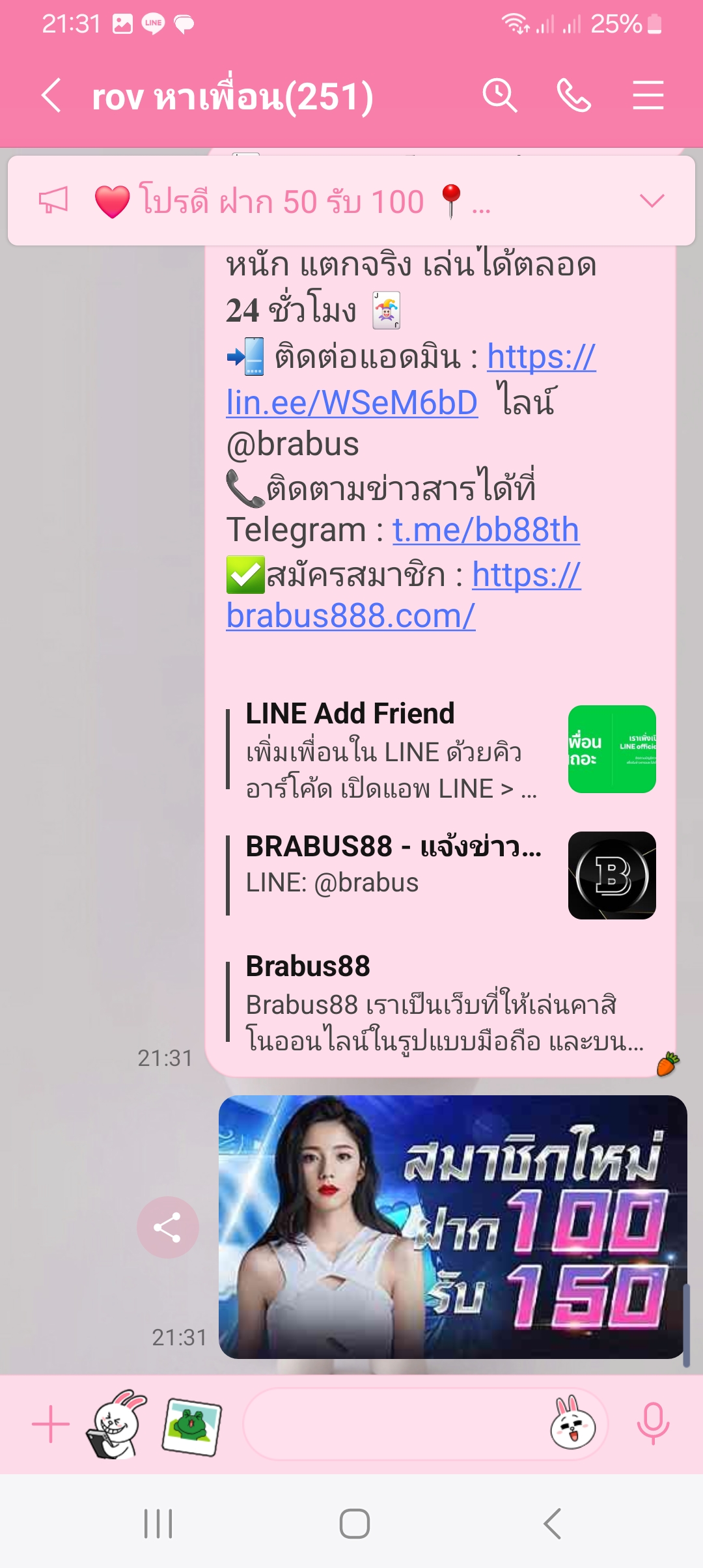
Task: Open the sticker and emoji panel
Action: point(573,1424)
